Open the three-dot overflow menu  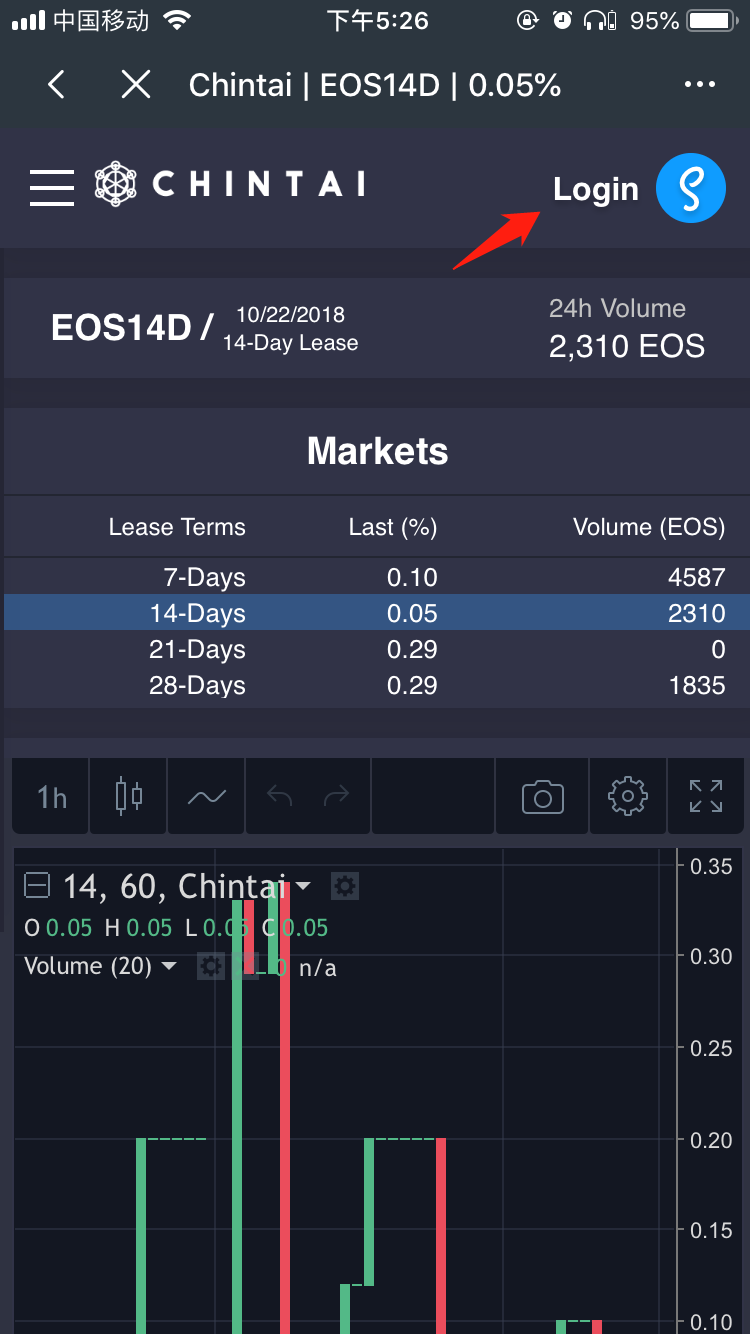point(699,85)
